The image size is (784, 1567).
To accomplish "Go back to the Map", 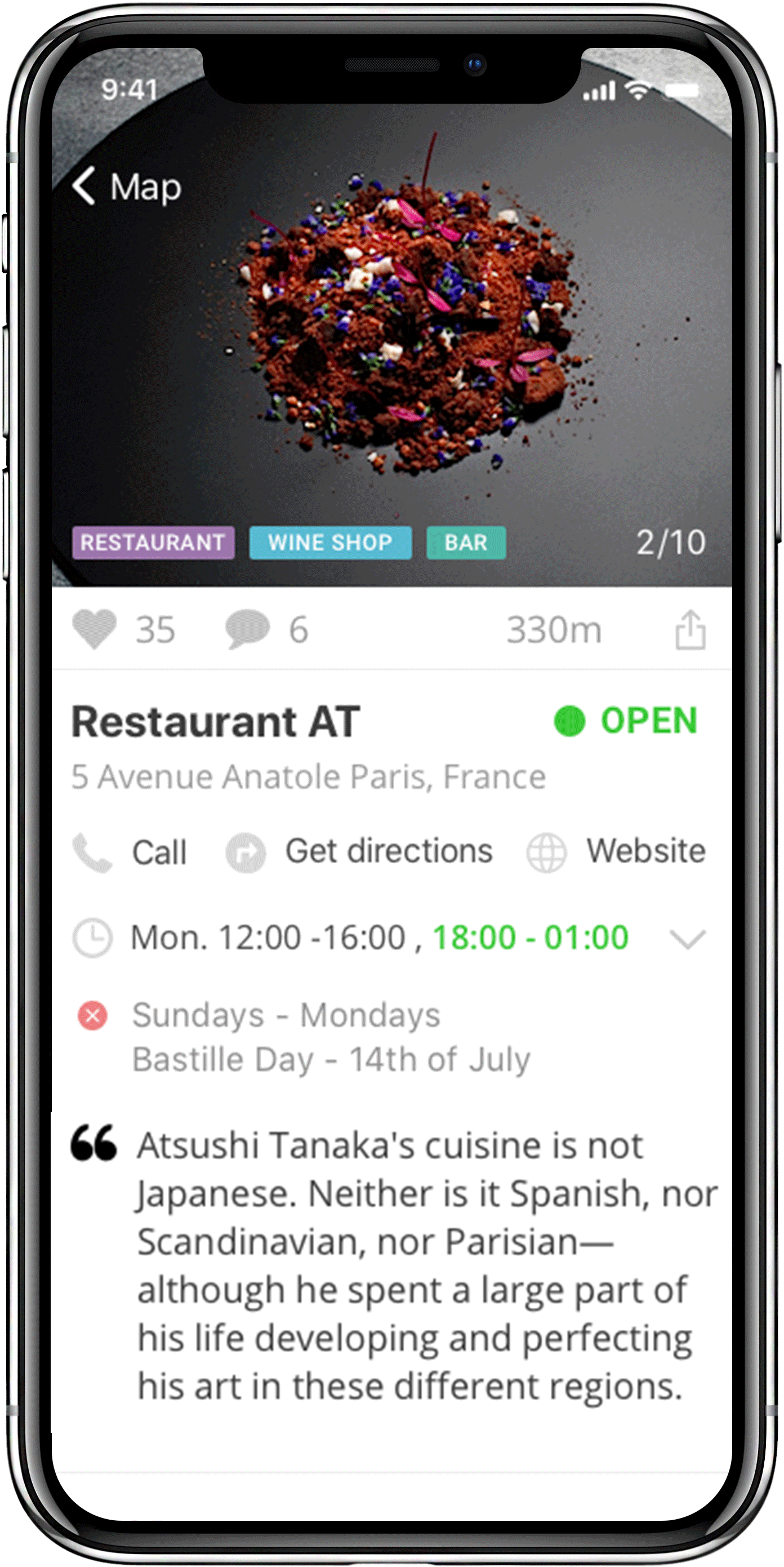I will [127, 186].
